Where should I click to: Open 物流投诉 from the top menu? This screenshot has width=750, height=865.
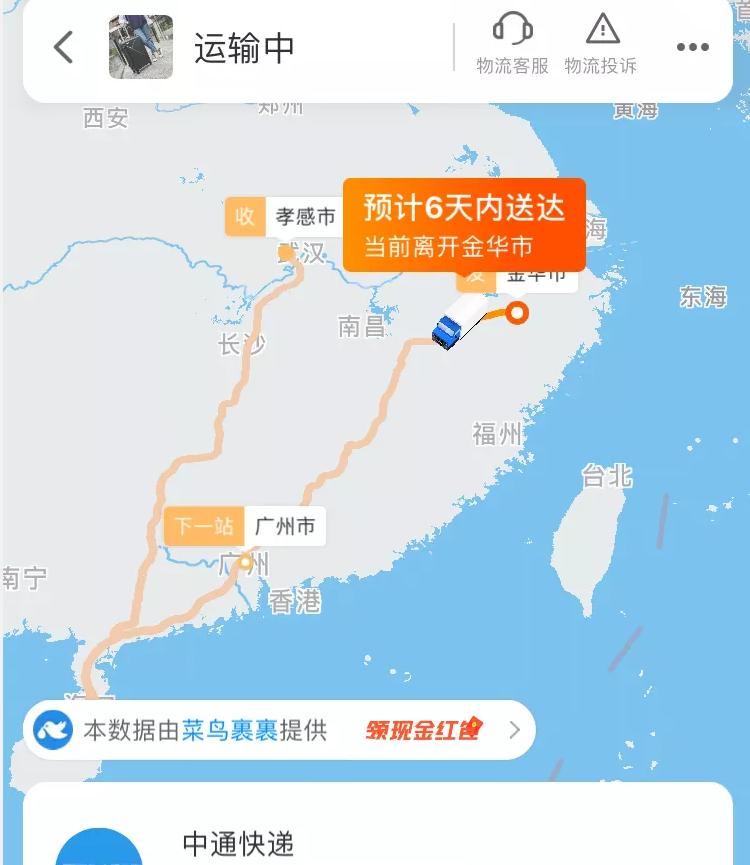602,43
